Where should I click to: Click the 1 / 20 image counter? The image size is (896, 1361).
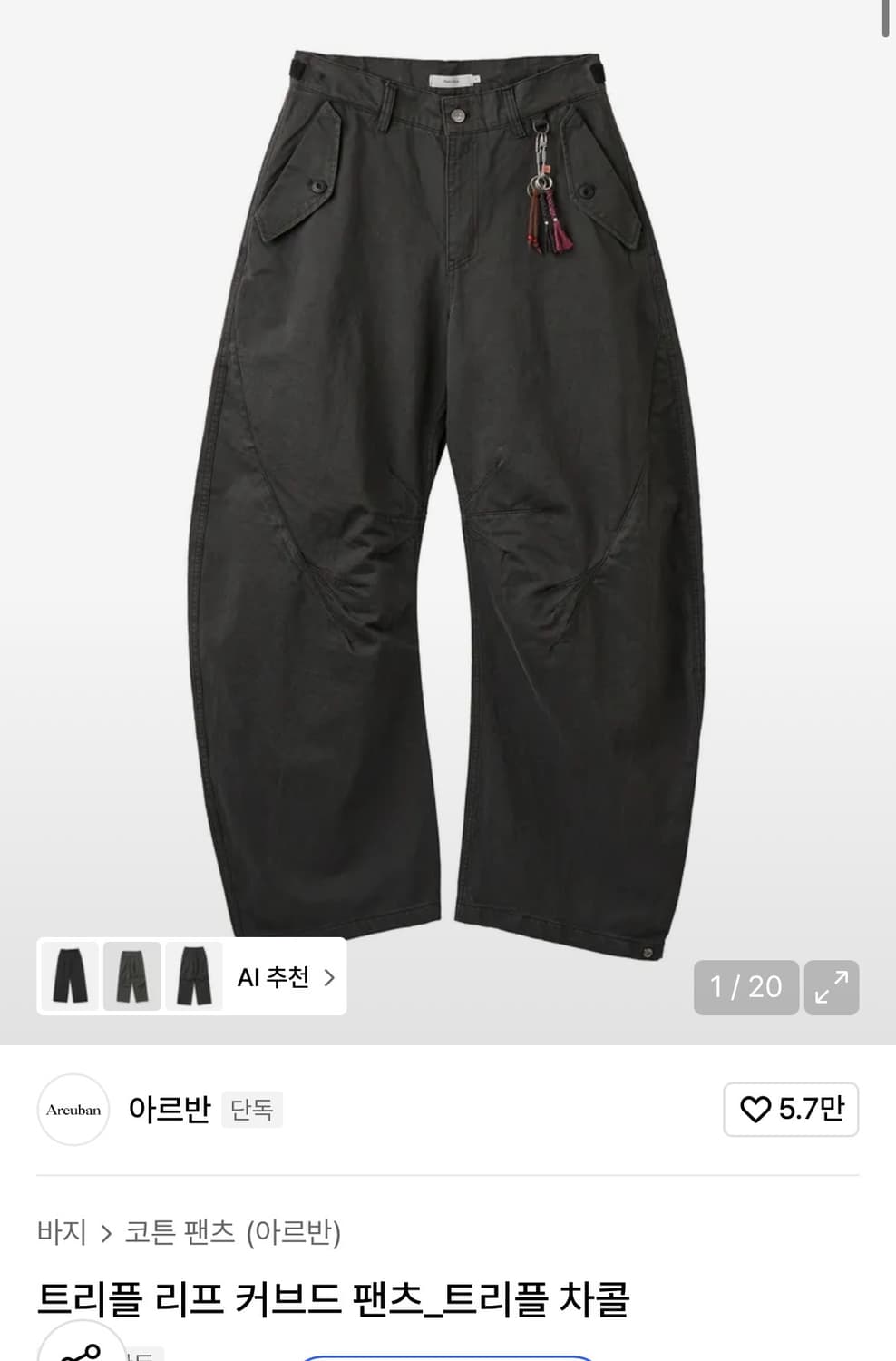coord(745,987)
